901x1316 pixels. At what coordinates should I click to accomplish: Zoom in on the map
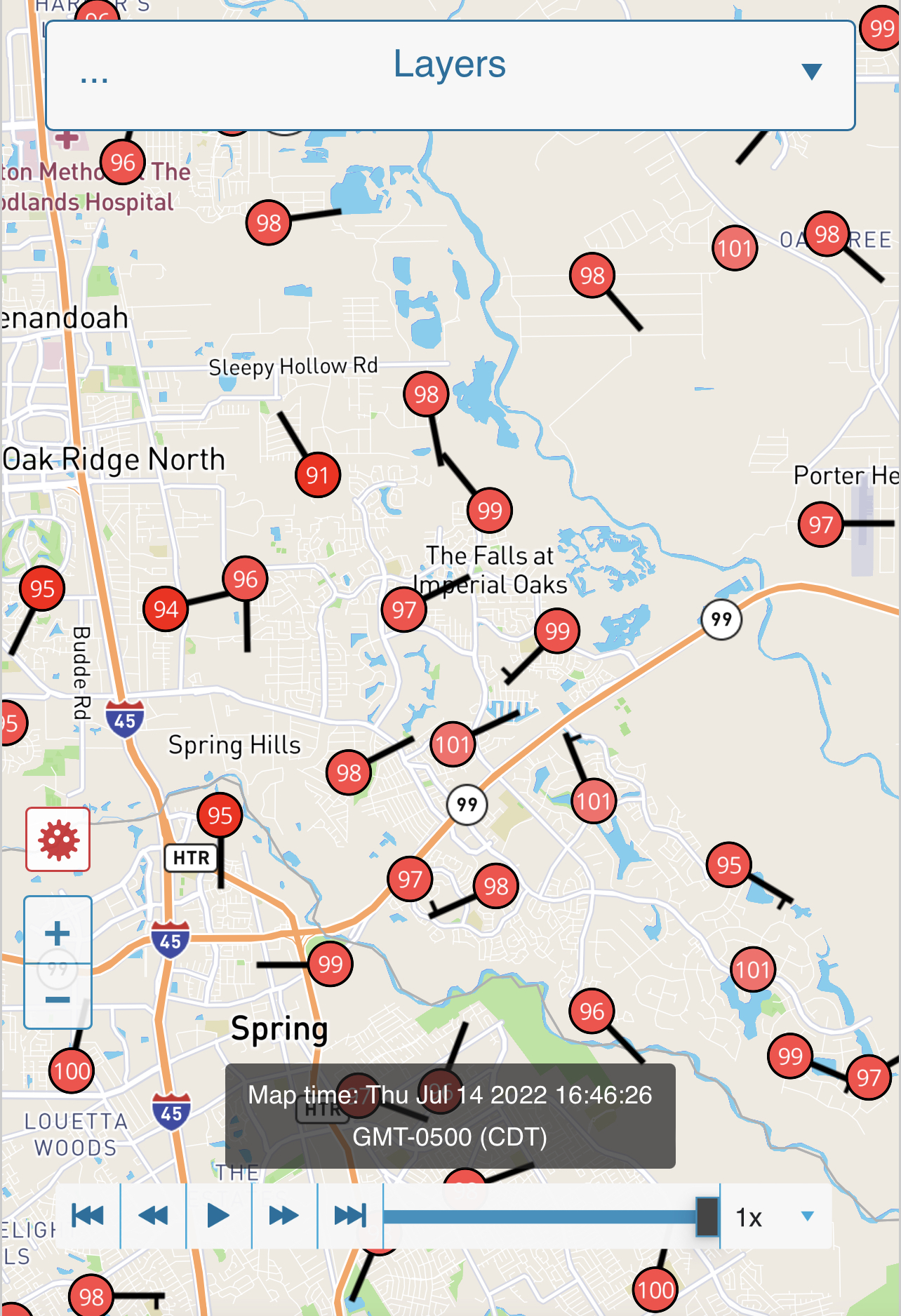(x=58, y=932)
